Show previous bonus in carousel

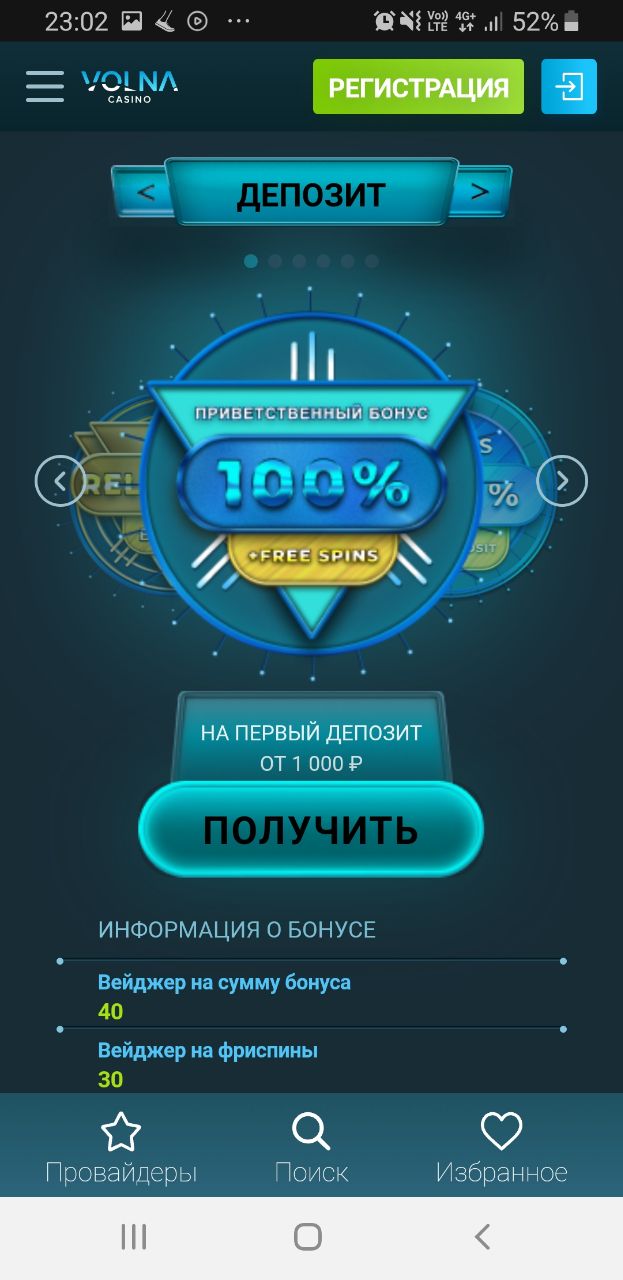[x=60, y=481]
